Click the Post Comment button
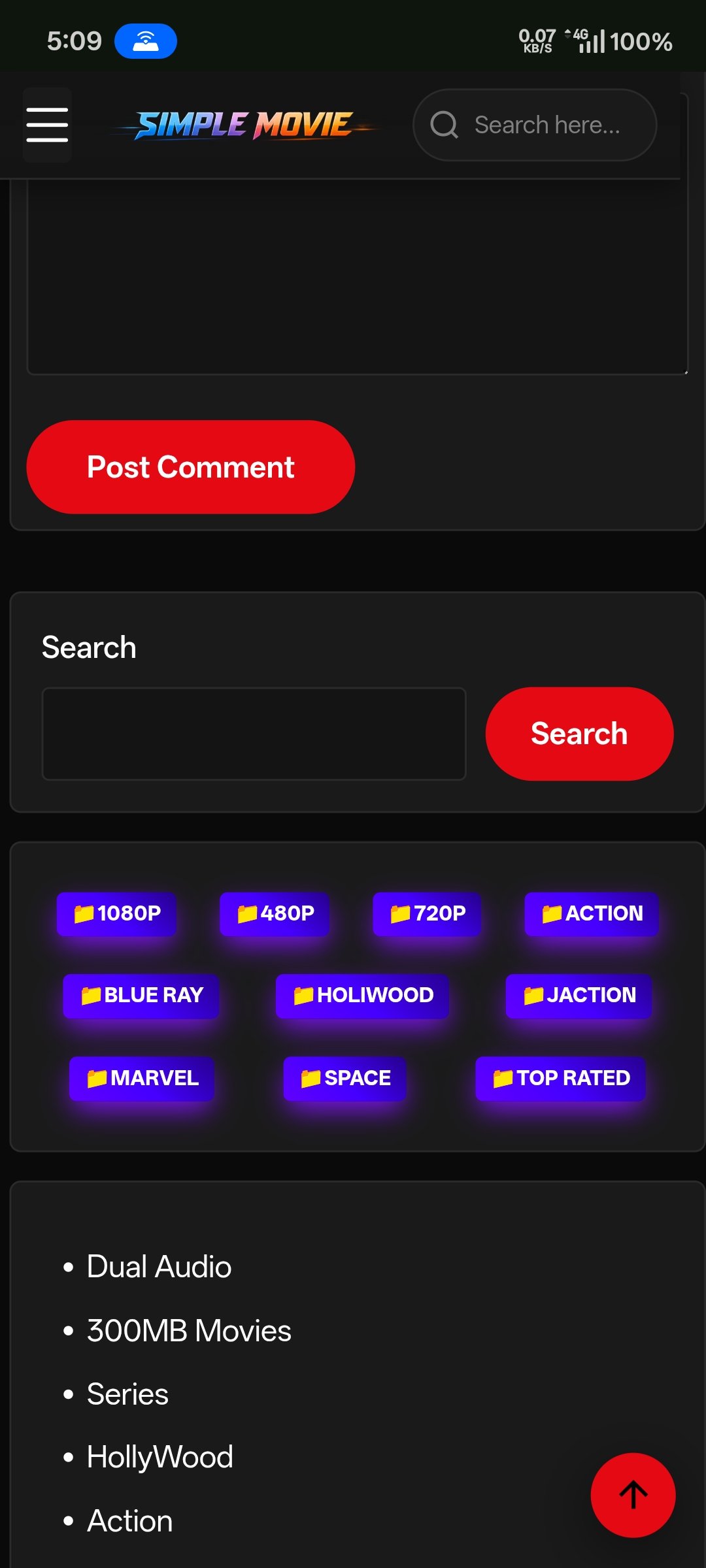 click(x=190, y=466)
